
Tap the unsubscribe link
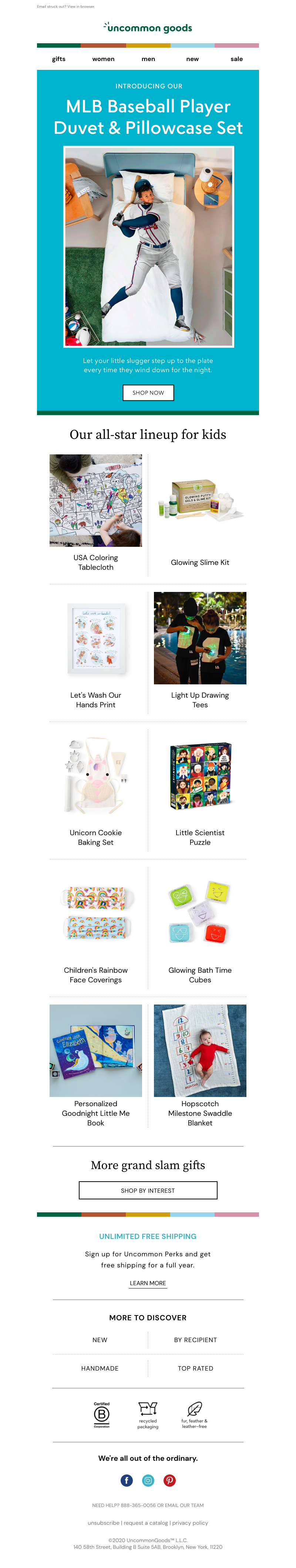pos(104,1523)
